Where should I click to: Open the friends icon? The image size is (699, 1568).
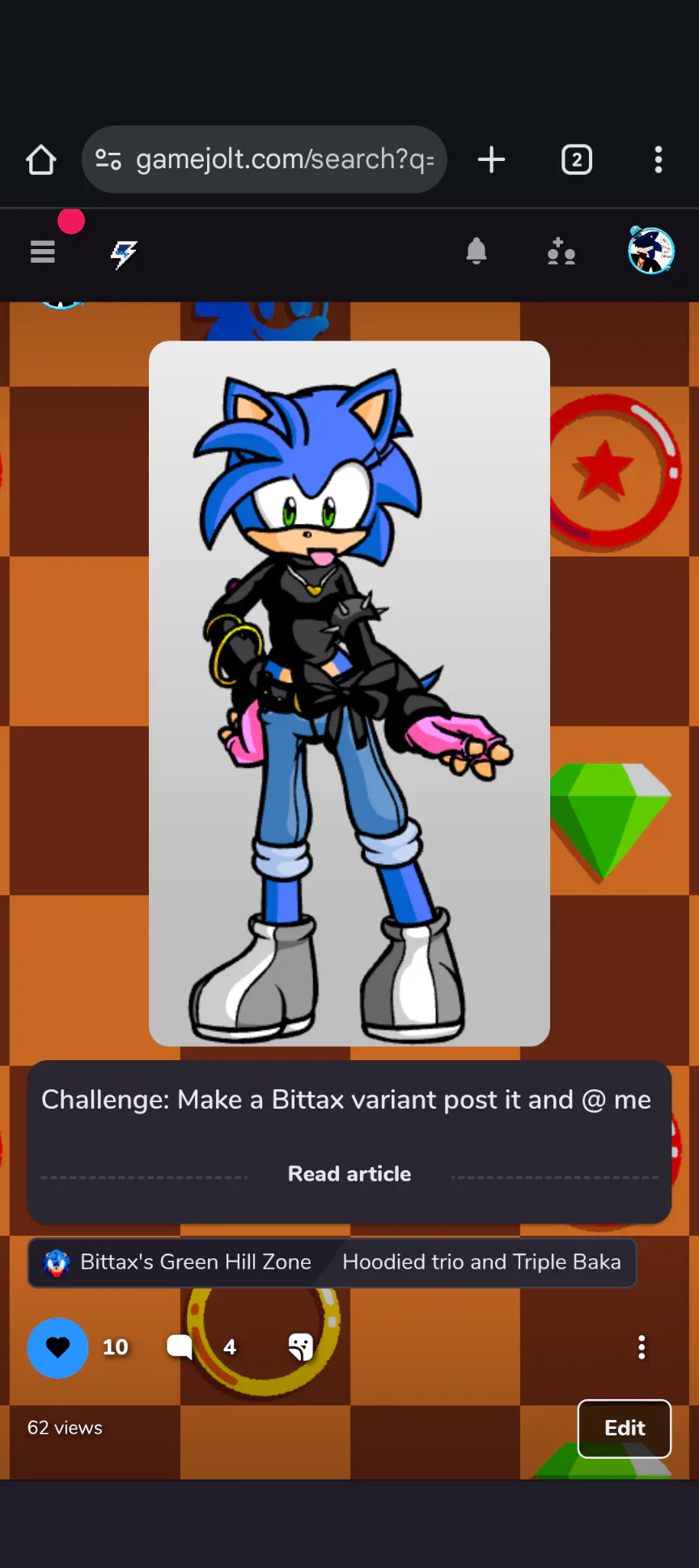point(561,252)
